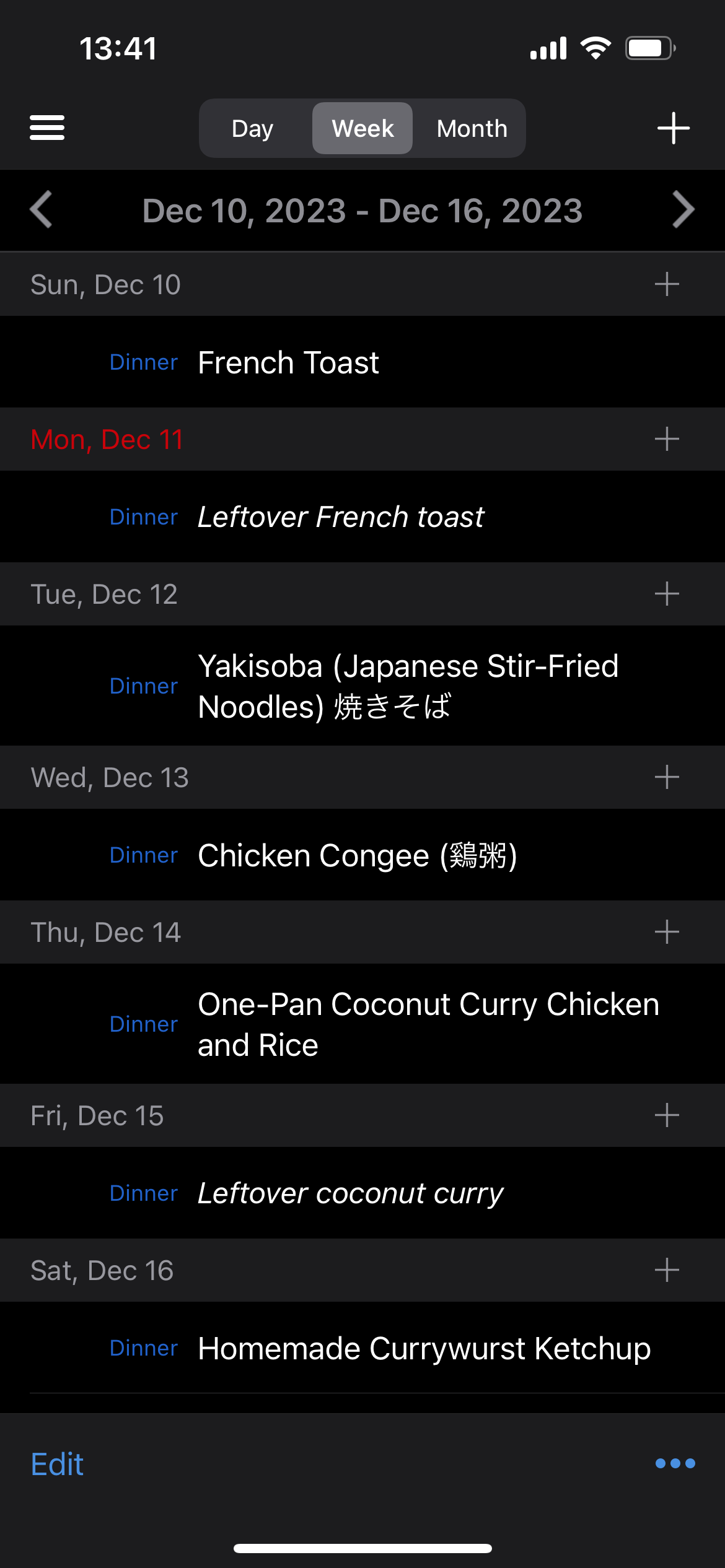Switch to Month view
725x1568 pixels.
coord(472,128)
